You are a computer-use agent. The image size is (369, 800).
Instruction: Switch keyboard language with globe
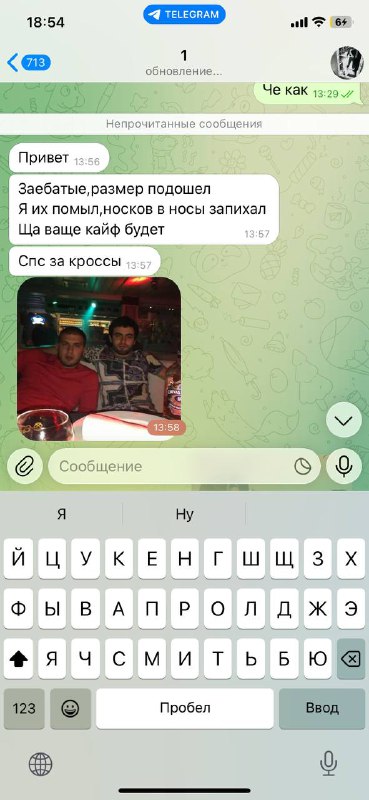40,764
